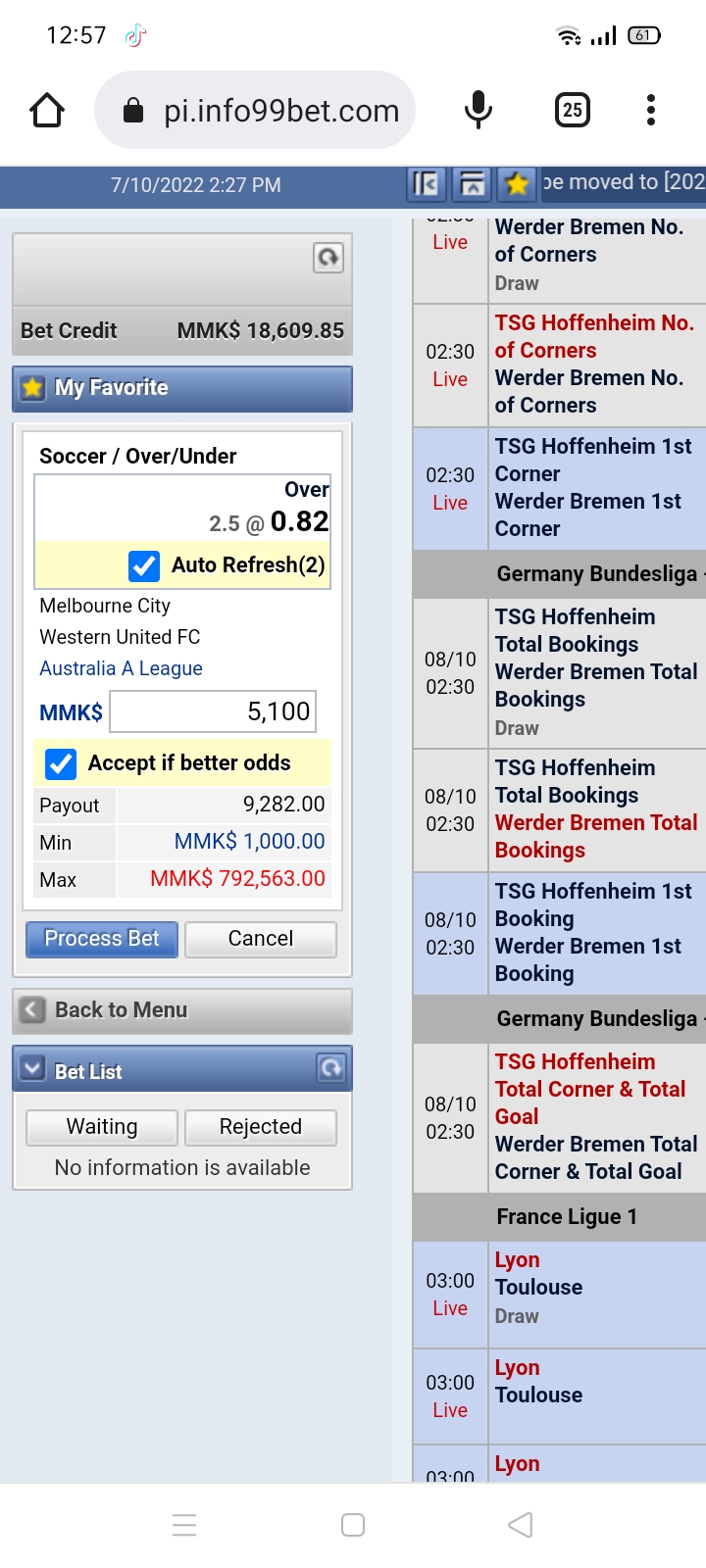Open the browser overflow menu
Viewport: 706px width, 1568px height.
point(650,111)
